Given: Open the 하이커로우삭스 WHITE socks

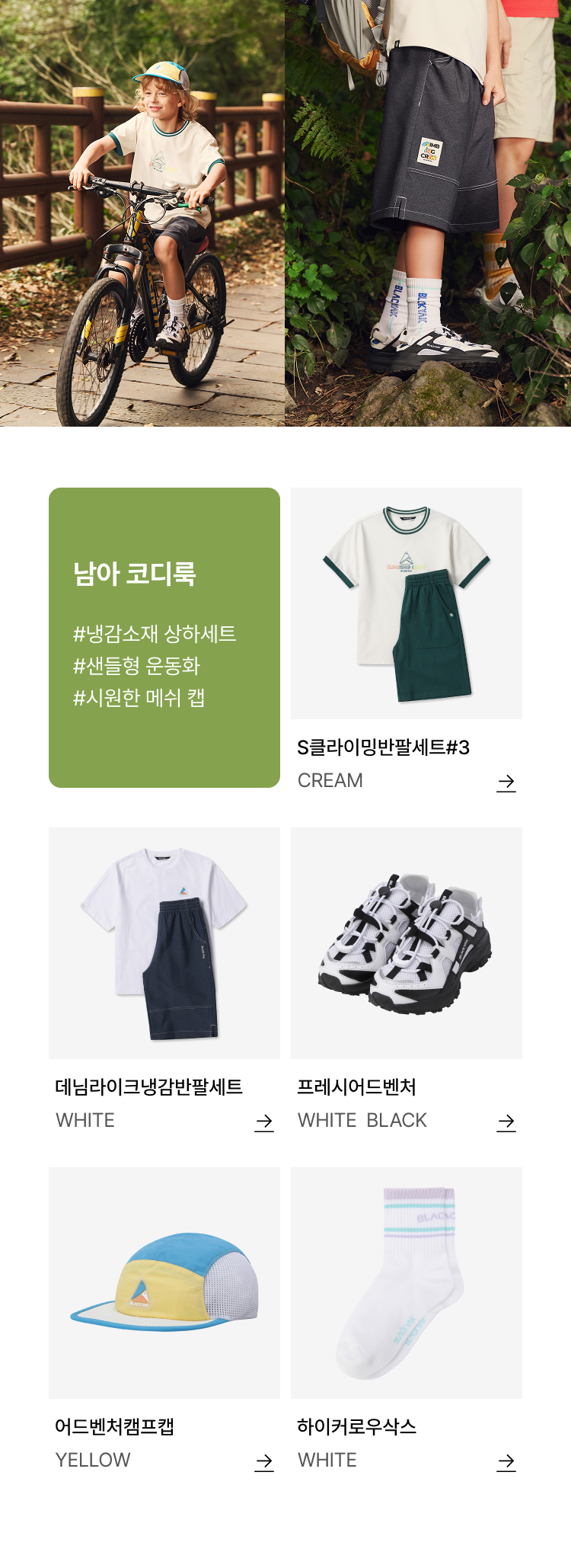Looking at the screenshot, I should [x=406, y=1283].
